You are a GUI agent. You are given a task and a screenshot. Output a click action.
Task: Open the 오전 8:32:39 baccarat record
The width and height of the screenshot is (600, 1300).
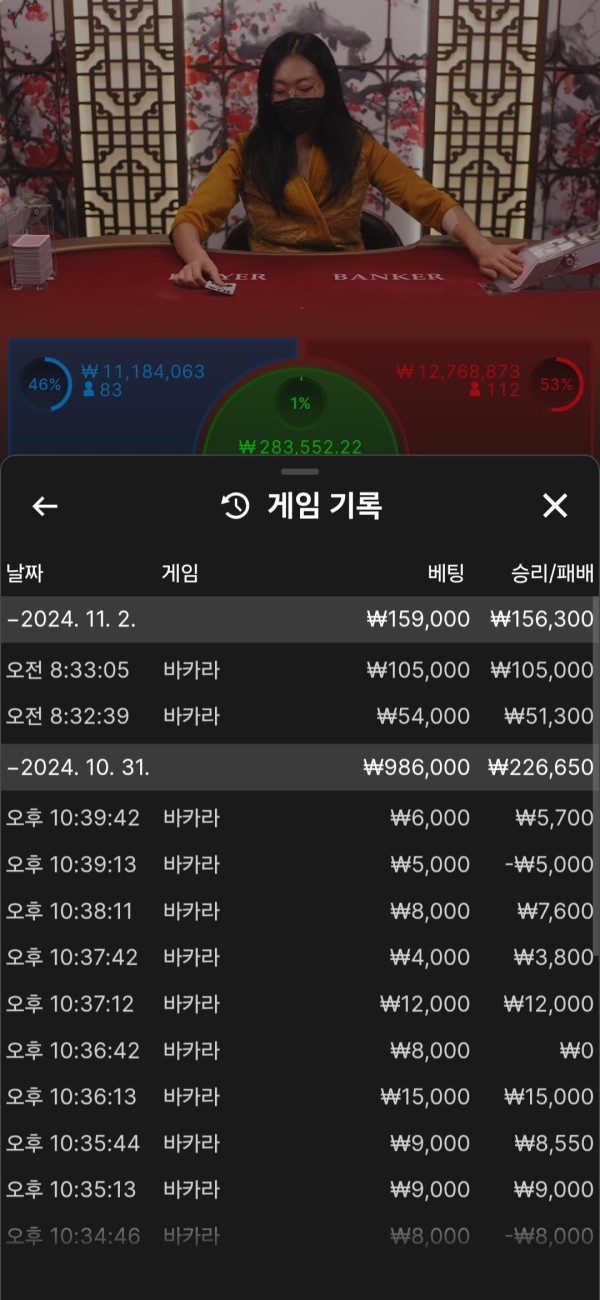[x=299, y=716]
